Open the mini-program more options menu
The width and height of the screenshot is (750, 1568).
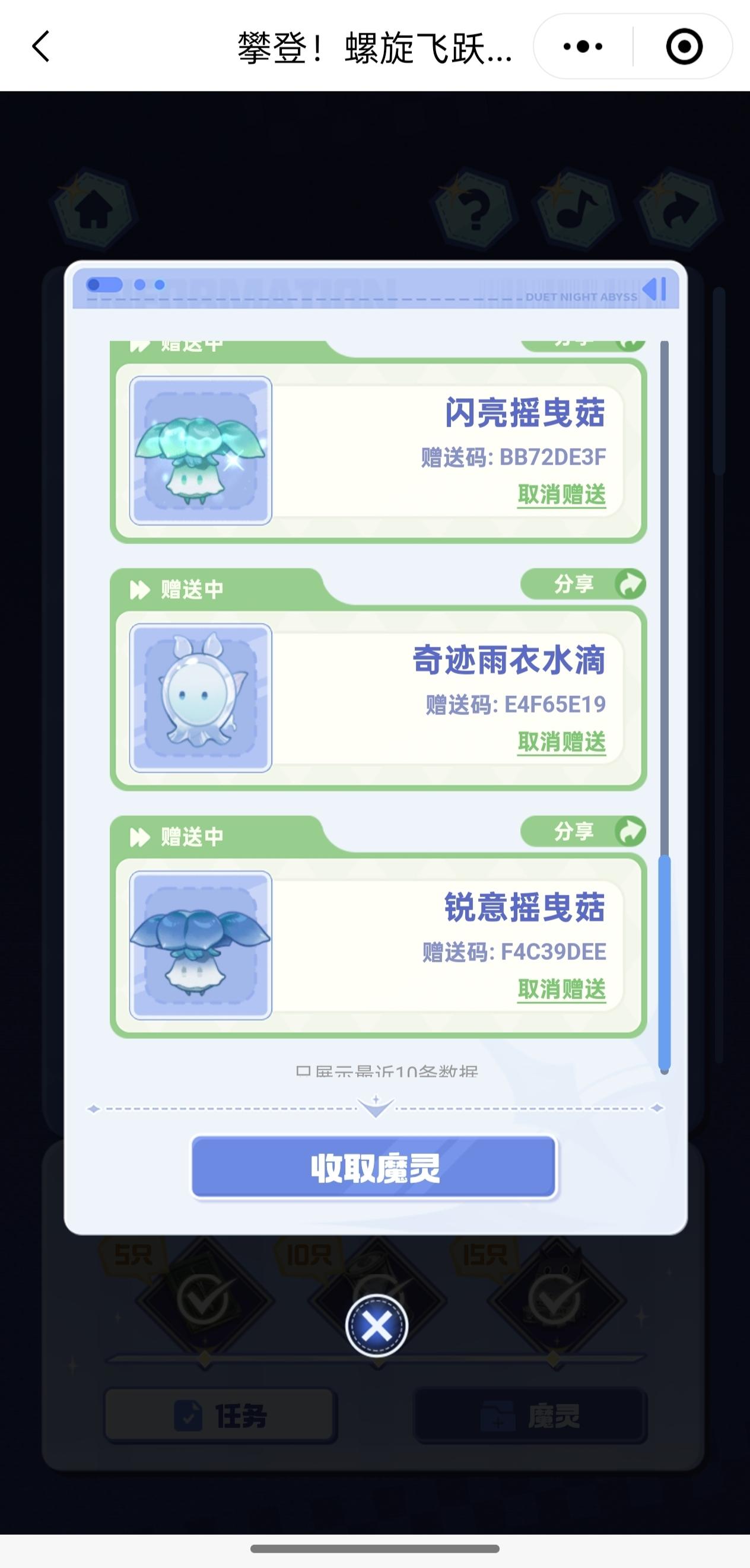click(583, 46)
